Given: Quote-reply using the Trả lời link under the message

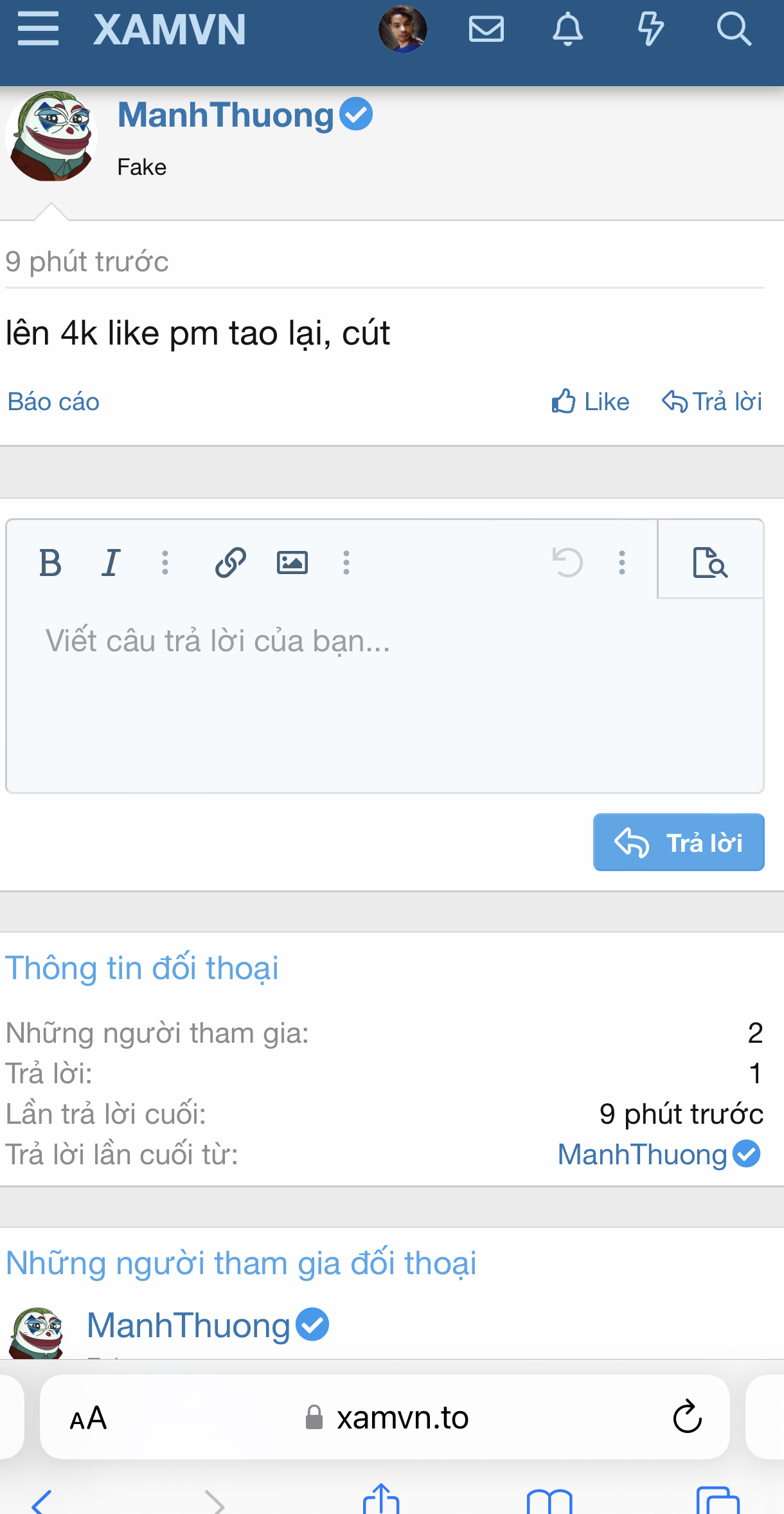Looking at the screenshot, I should tap(712, 402).
